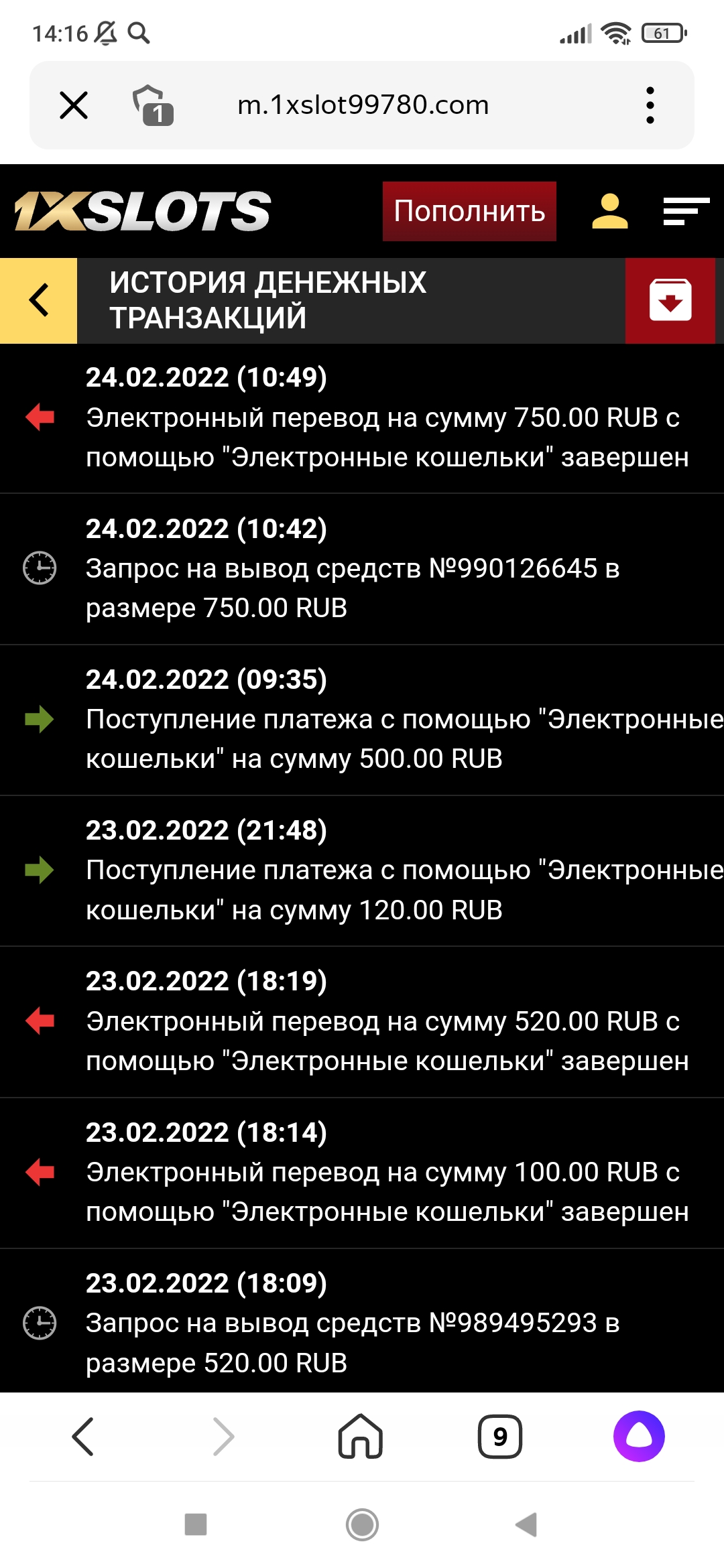Go to the browser home page
The width and height of the screenshot is (724, 1568).
pyautogui.click(x=361, y=1437)
